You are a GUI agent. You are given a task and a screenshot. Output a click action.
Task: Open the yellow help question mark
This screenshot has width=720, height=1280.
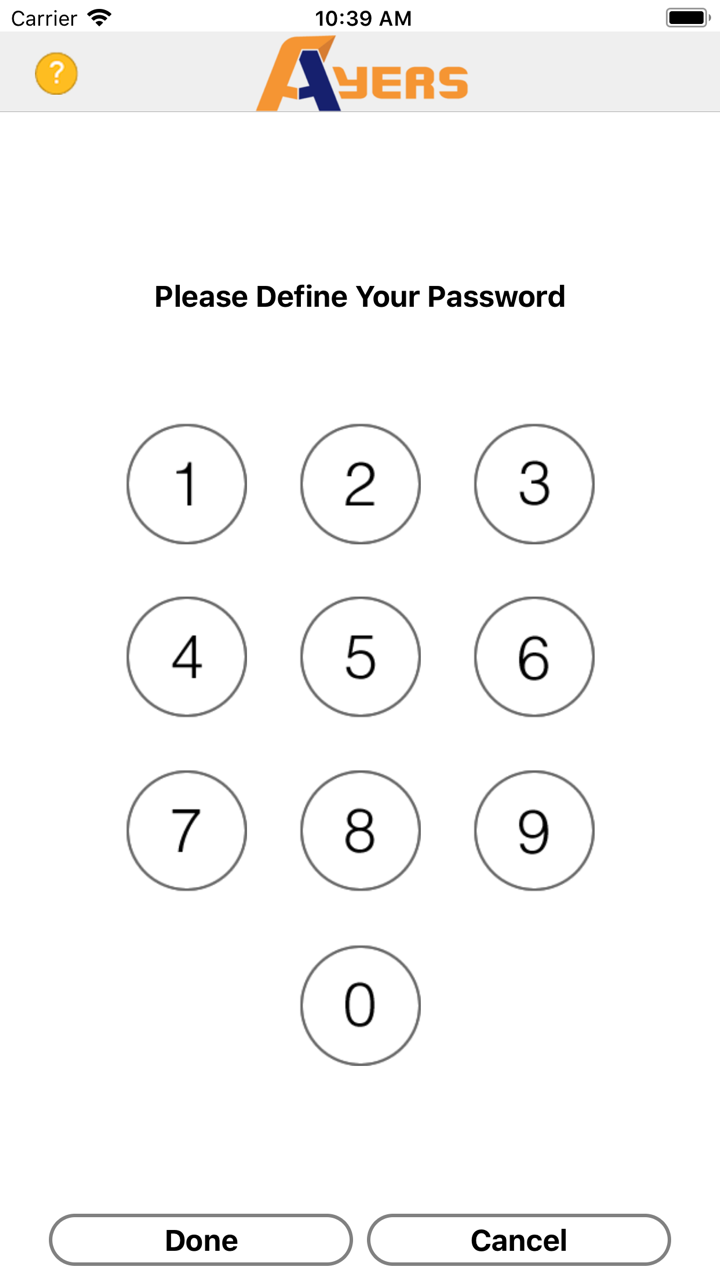tap(57, 74)
